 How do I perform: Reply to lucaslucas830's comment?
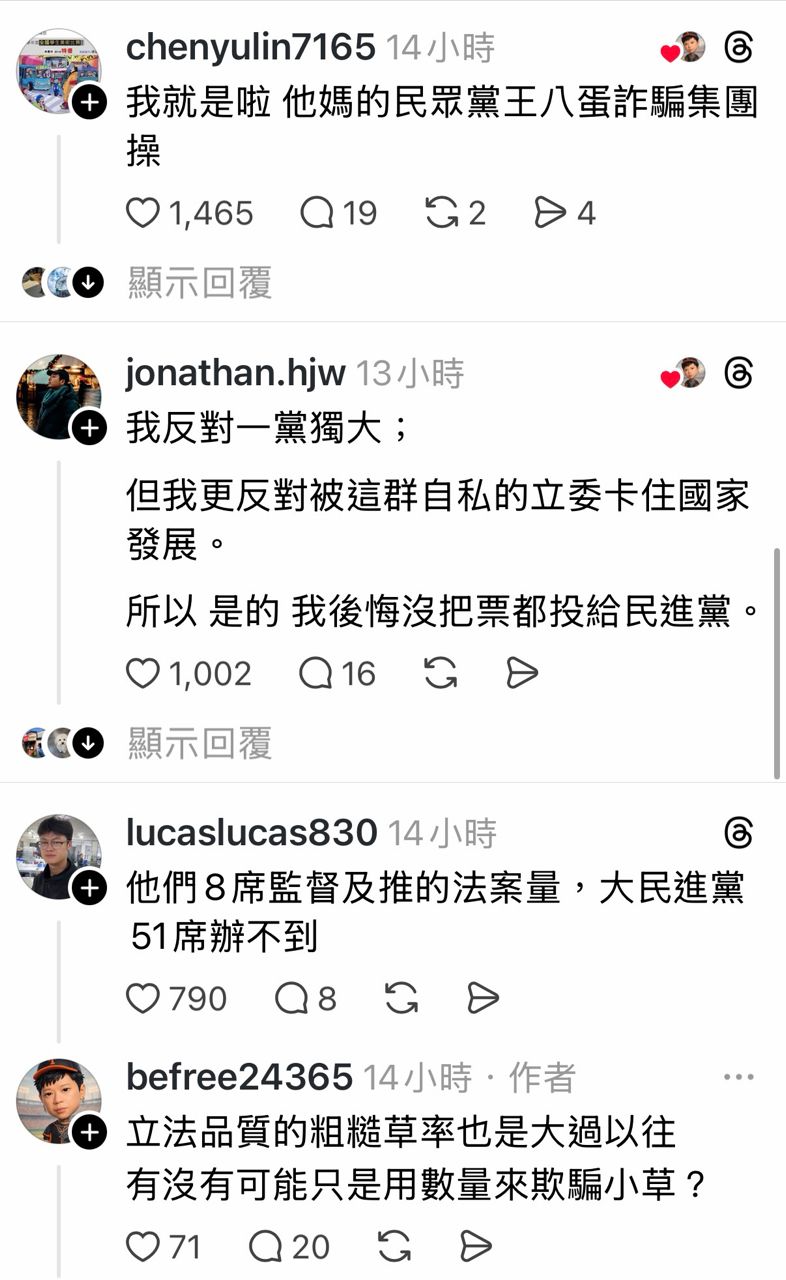(291, 998)
